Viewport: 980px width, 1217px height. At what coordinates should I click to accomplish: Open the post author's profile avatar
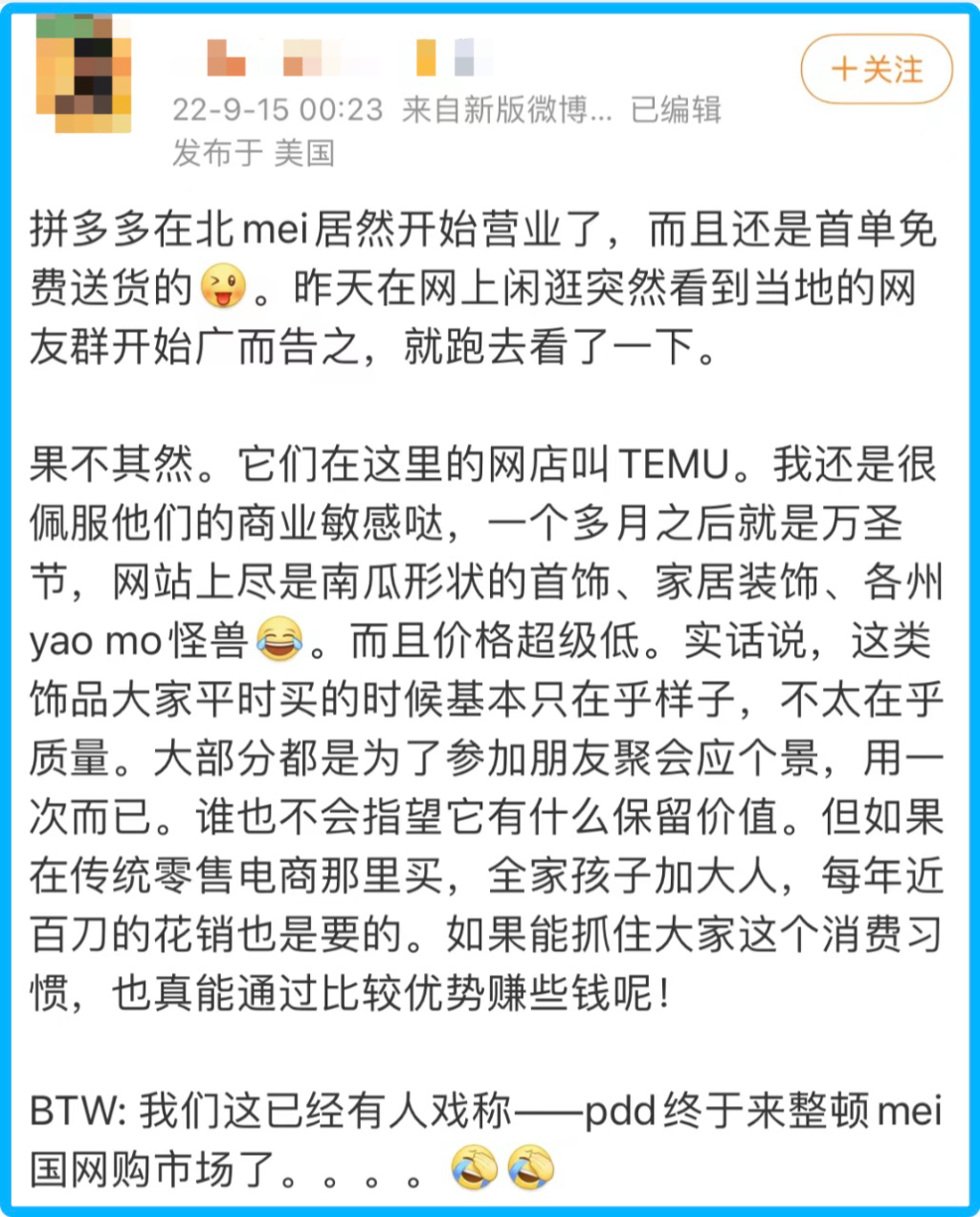tap(82, 77)
